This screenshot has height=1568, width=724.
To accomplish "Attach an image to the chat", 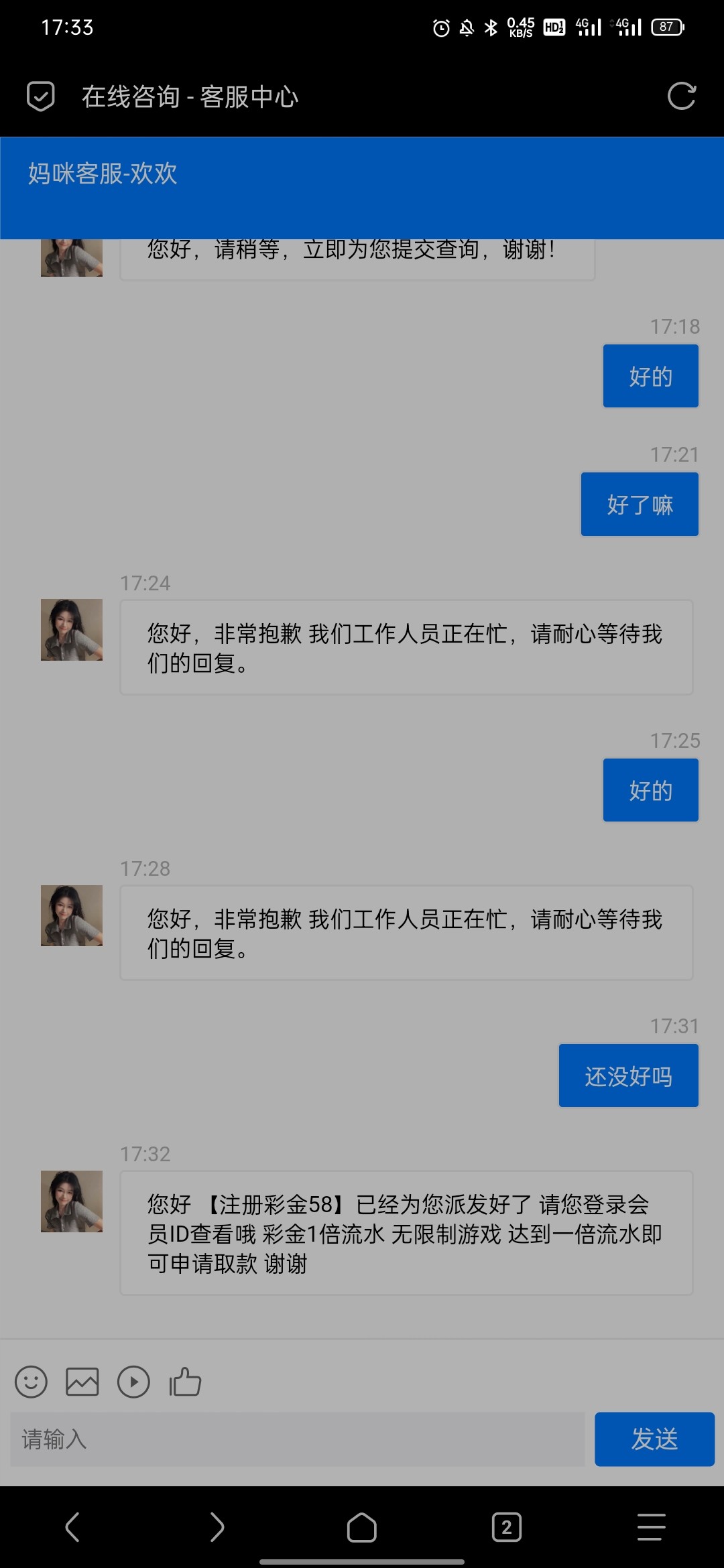I will tap(82, 1382).
